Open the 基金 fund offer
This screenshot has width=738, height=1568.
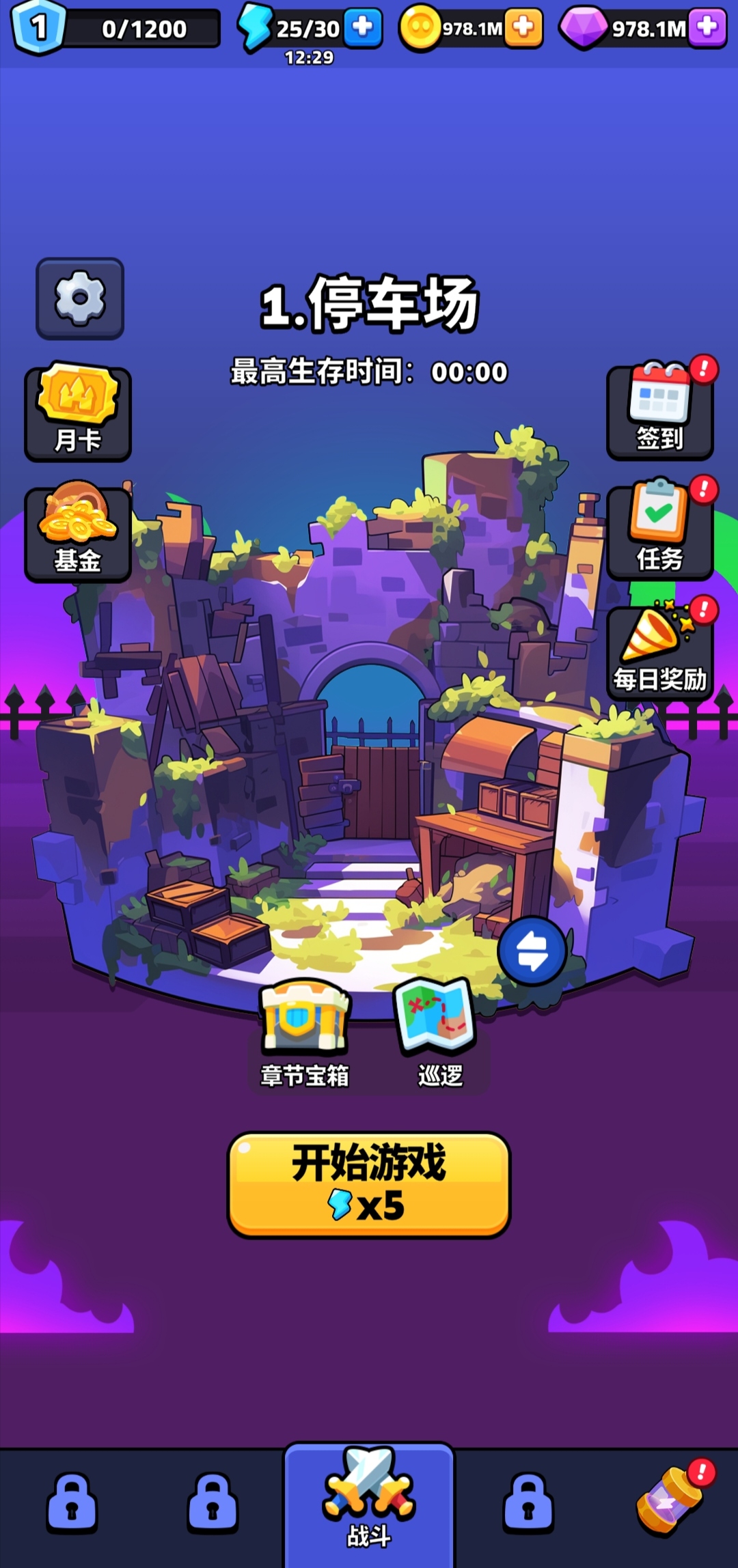(78, 533)
